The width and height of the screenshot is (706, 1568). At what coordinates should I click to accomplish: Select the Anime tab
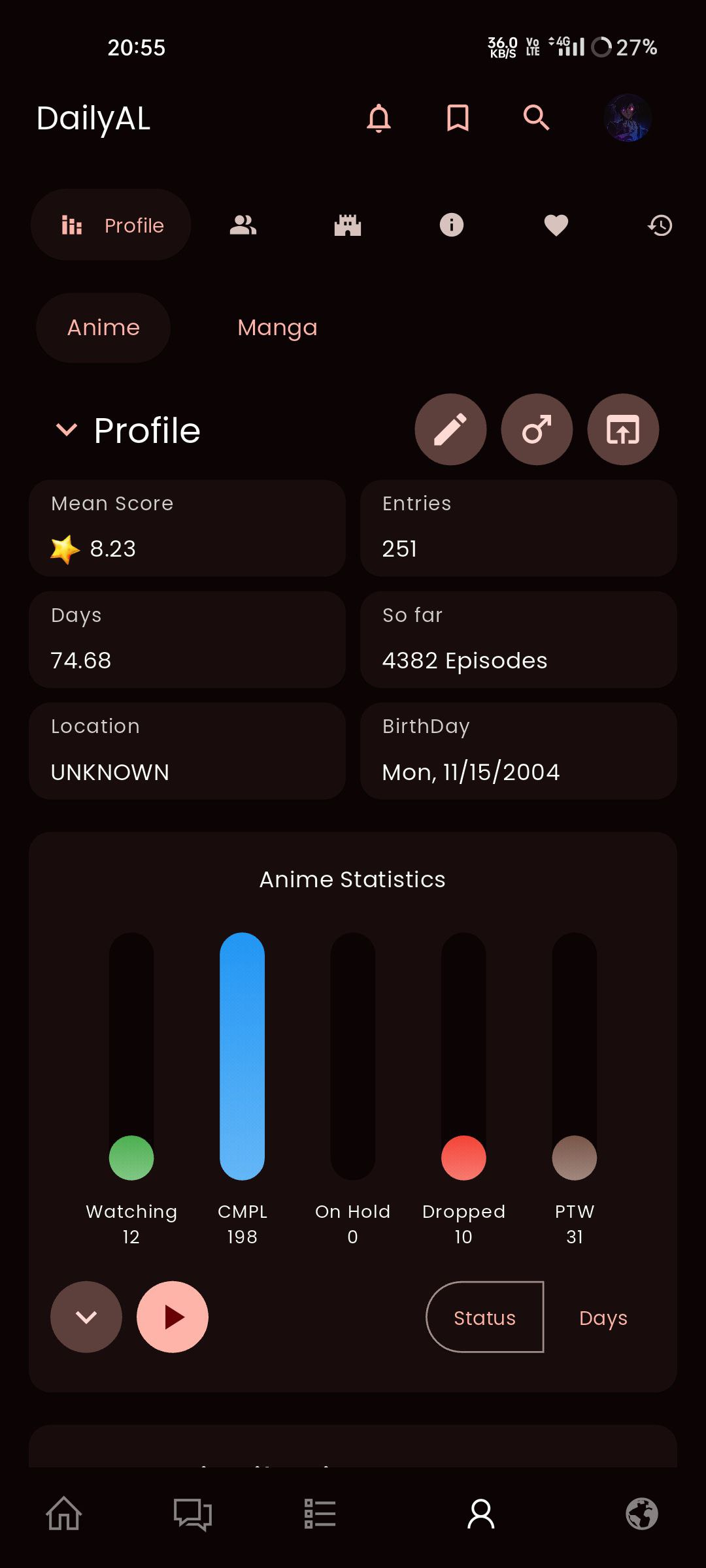pyautogui.click(x=103, y=327)
